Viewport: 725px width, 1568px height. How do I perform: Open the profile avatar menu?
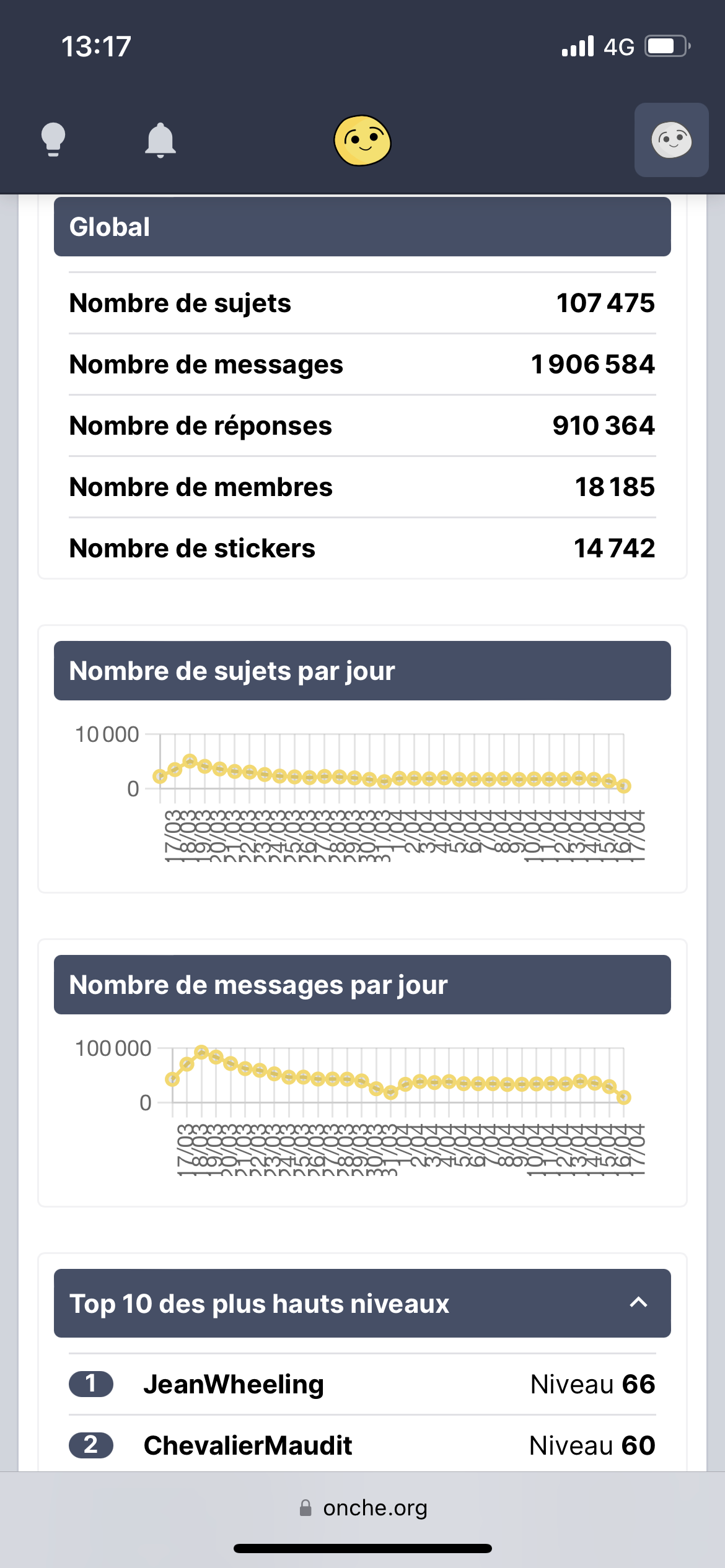click(x=671, y=140)
